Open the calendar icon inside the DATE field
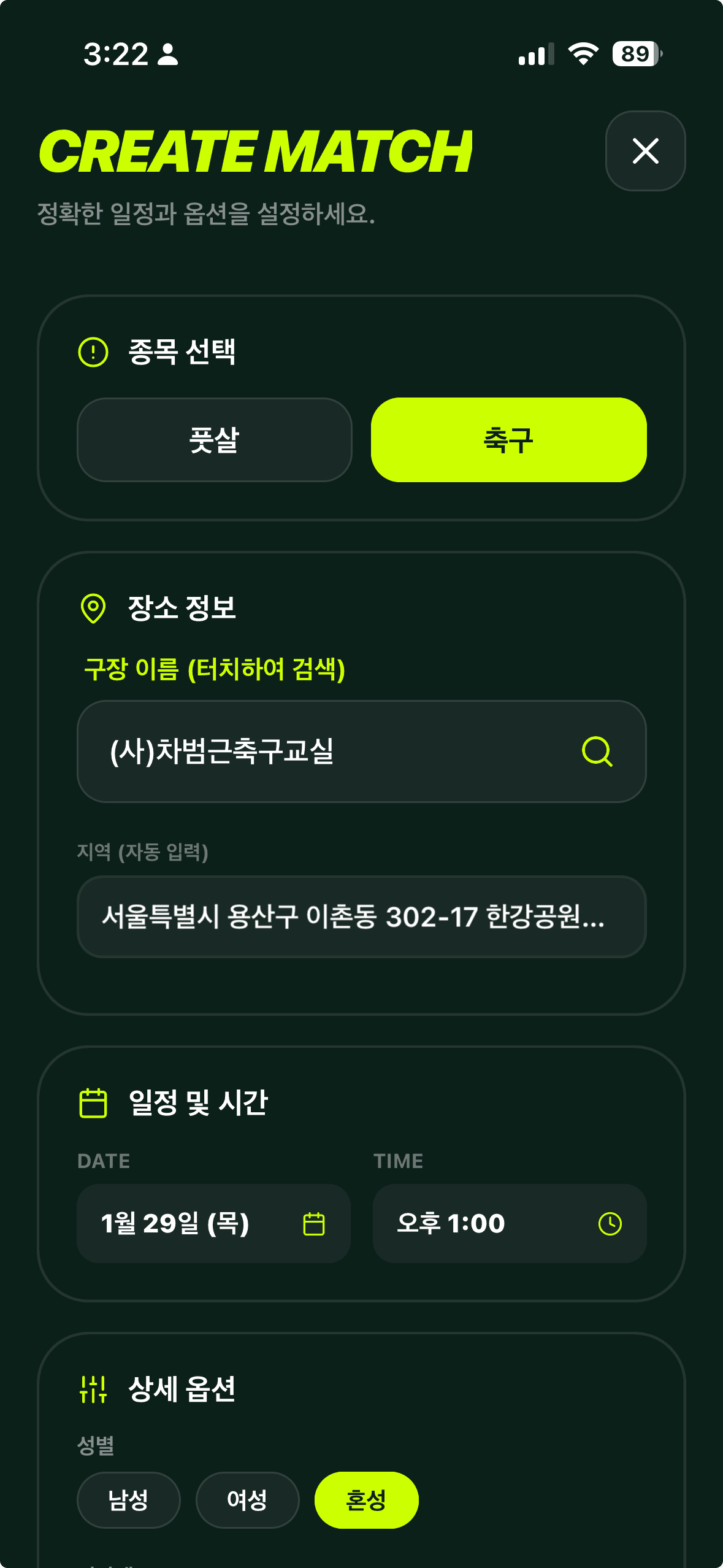The height and width of the screenshot is (1568, 723). (x=315, y=1223)
